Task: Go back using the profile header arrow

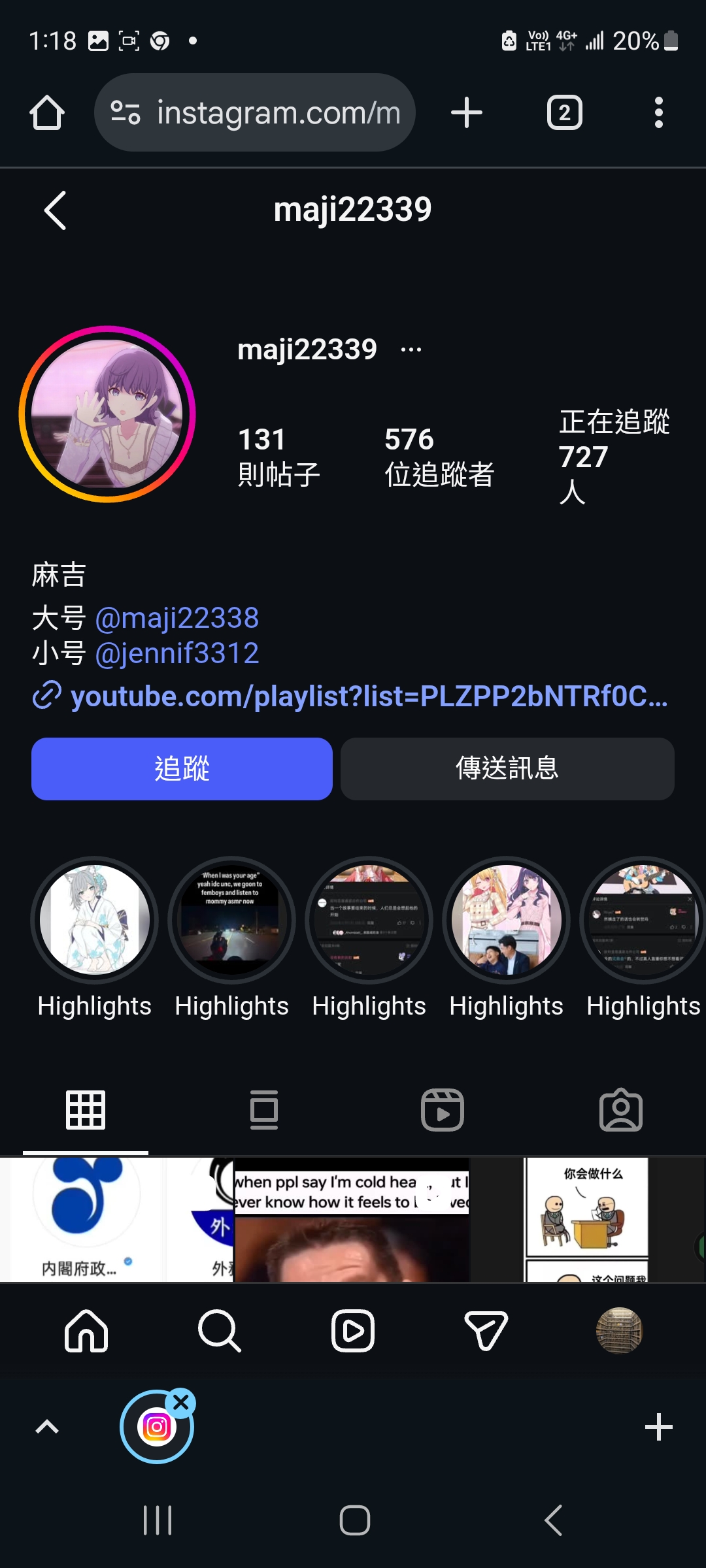Action: tap(55, 210)
